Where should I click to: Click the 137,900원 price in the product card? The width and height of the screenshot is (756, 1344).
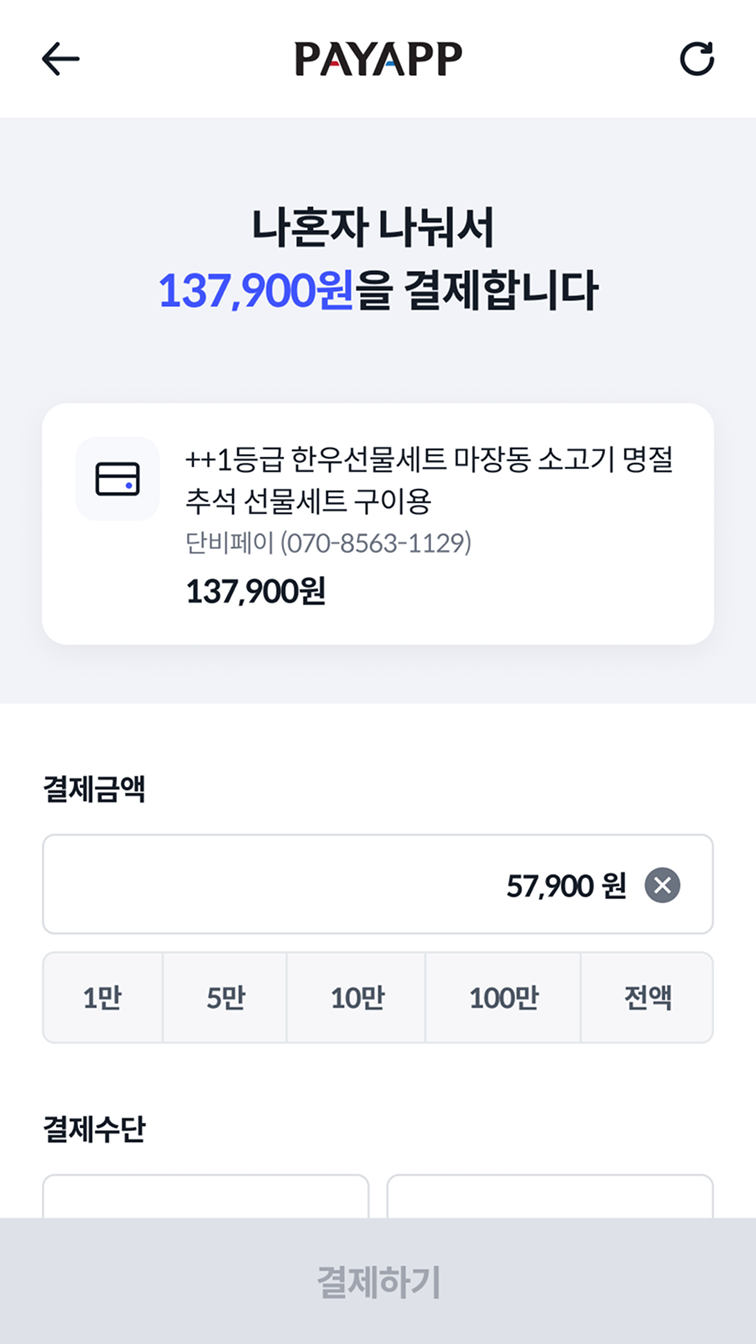tap(253, 591)
